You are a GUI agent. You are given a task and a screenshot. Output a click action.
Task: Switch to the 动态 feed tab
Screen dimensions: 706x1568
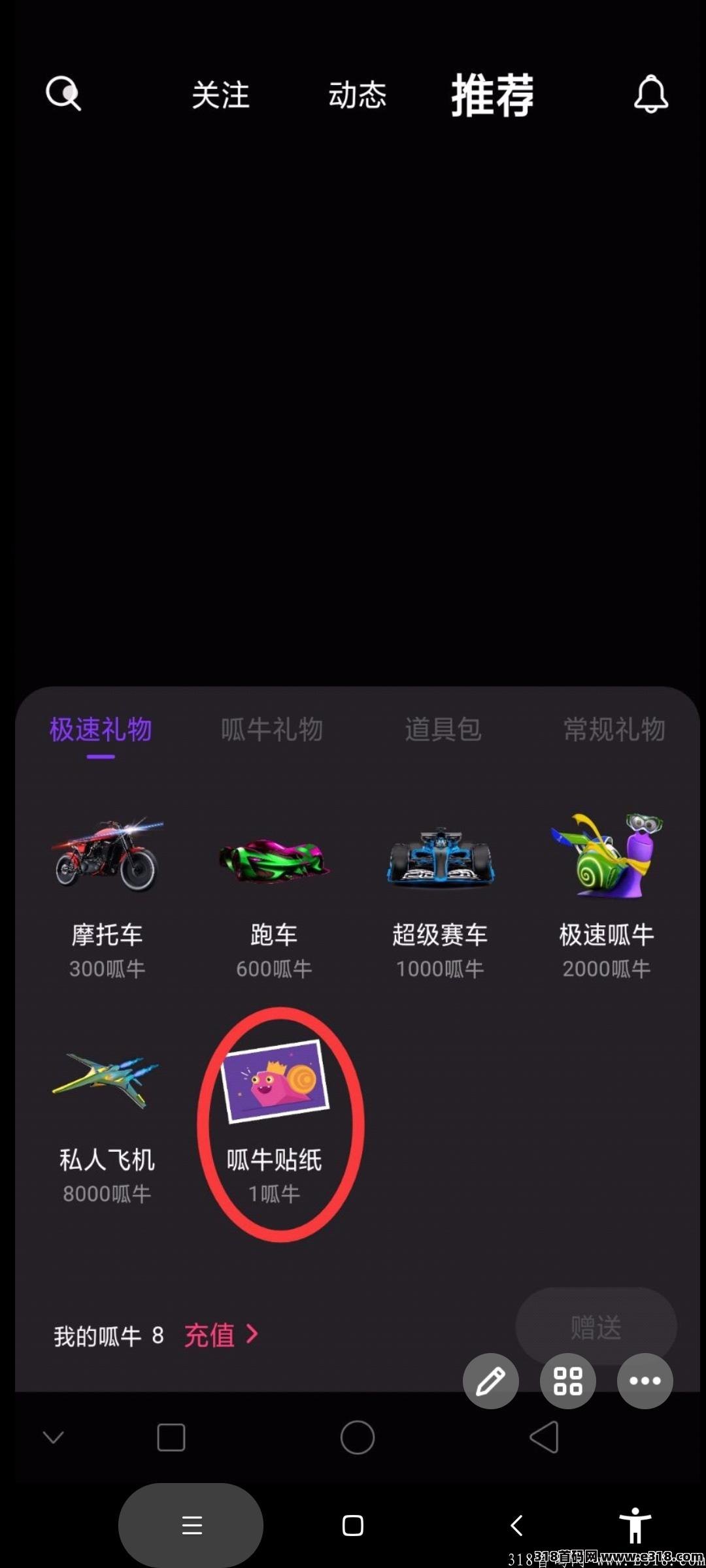(357, 95)
